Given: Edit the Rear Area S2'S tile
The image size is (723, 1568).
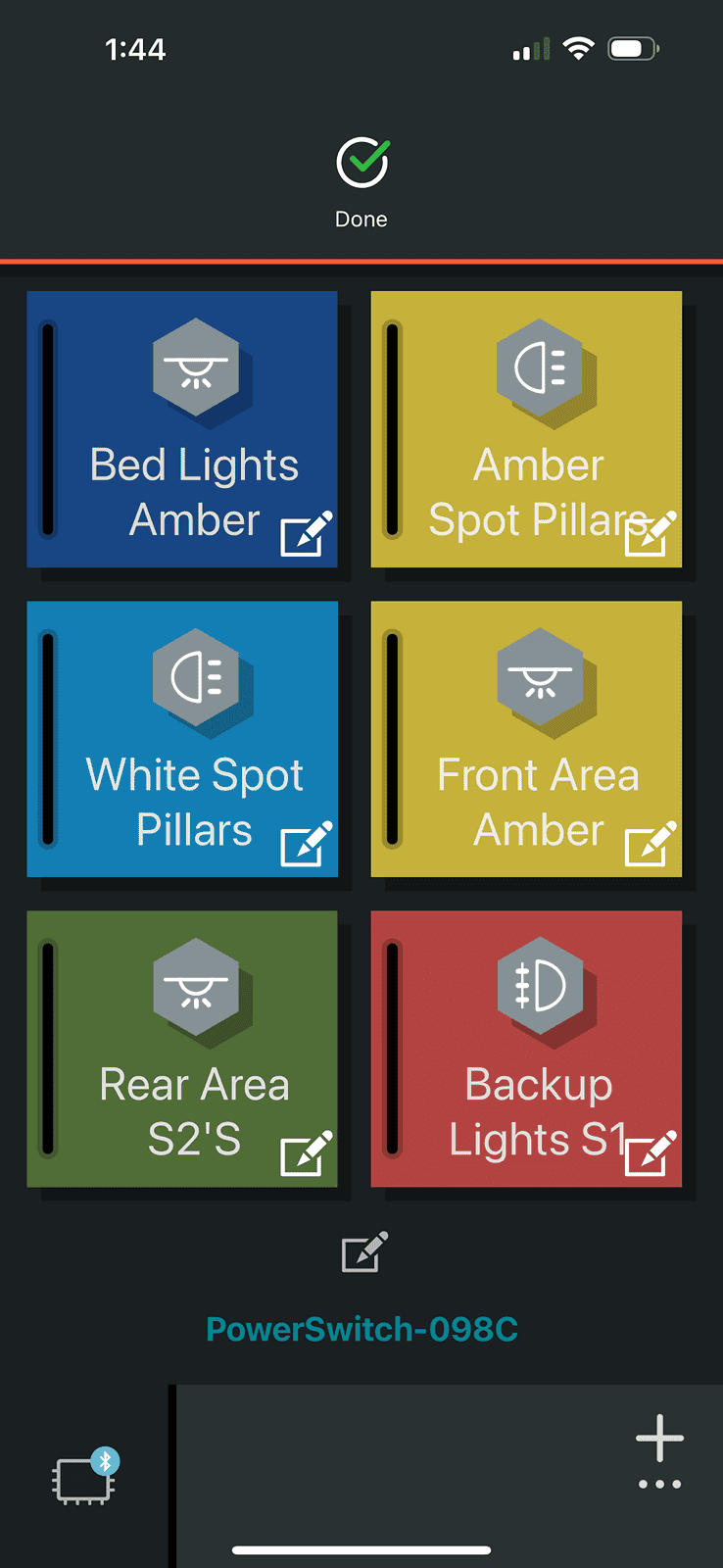Looking at the screenshot, I should 307,1153.
